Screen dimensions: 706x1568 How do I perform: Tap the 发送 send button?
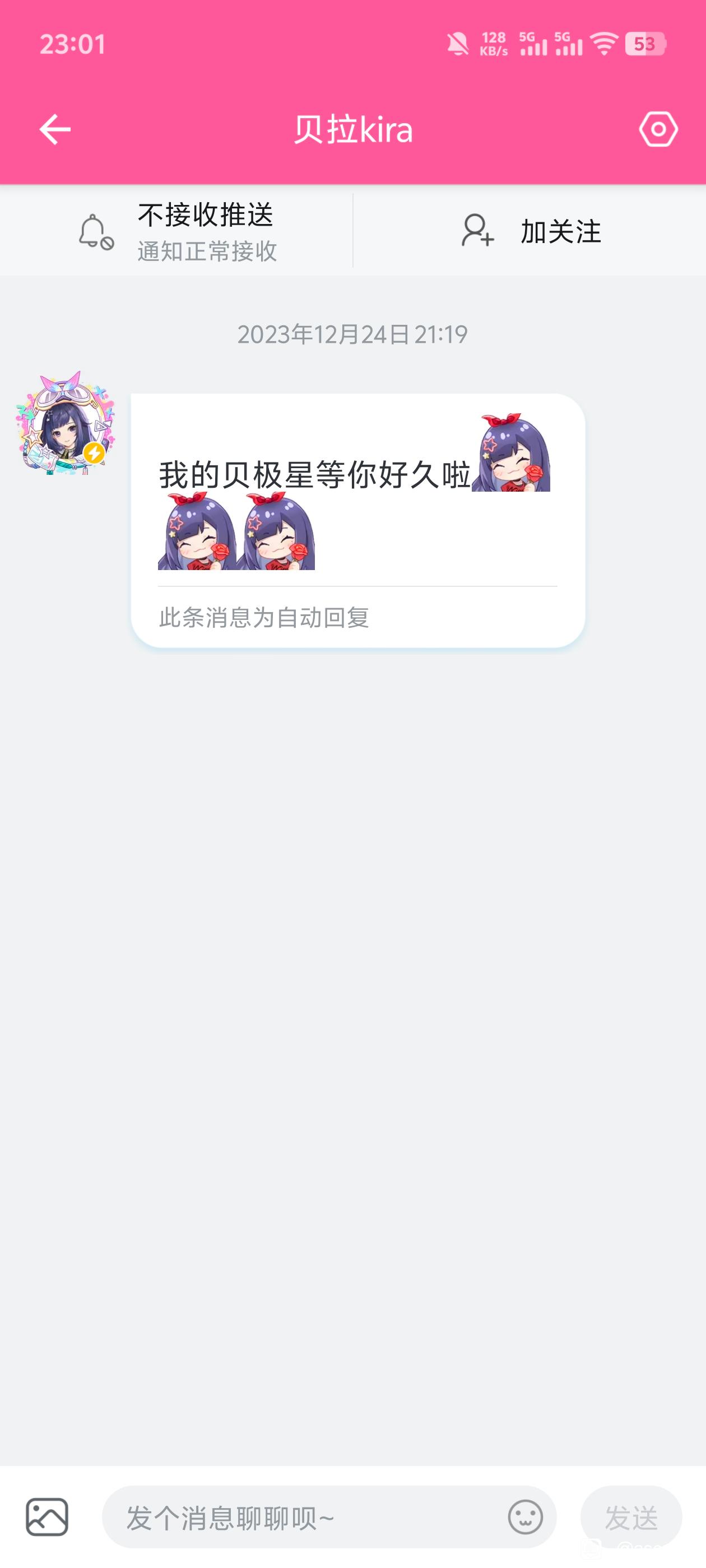(x=631, y=1517)
